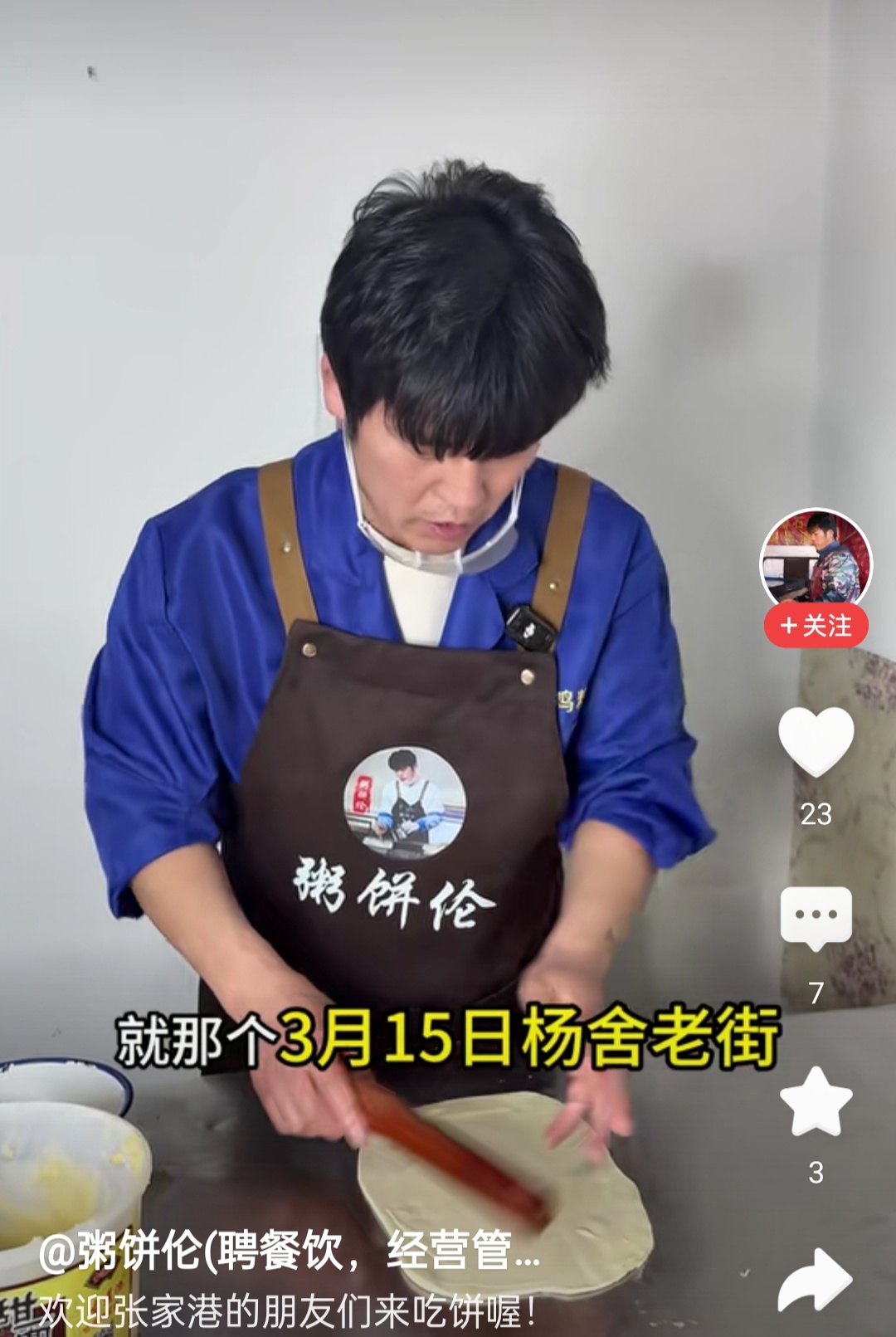
Task: Open the comments section
Action: (x=816, y=917)
